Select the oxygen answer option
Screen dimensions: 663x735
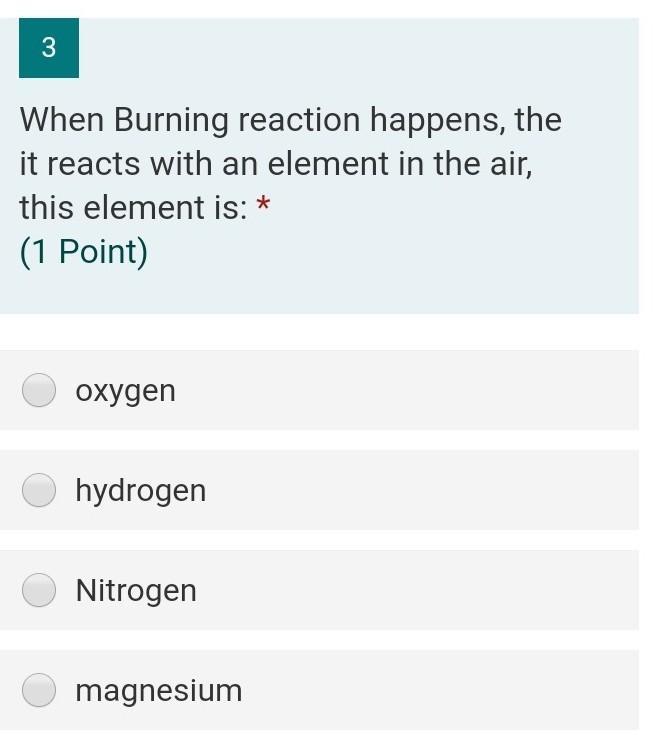[x=39, y=391]
